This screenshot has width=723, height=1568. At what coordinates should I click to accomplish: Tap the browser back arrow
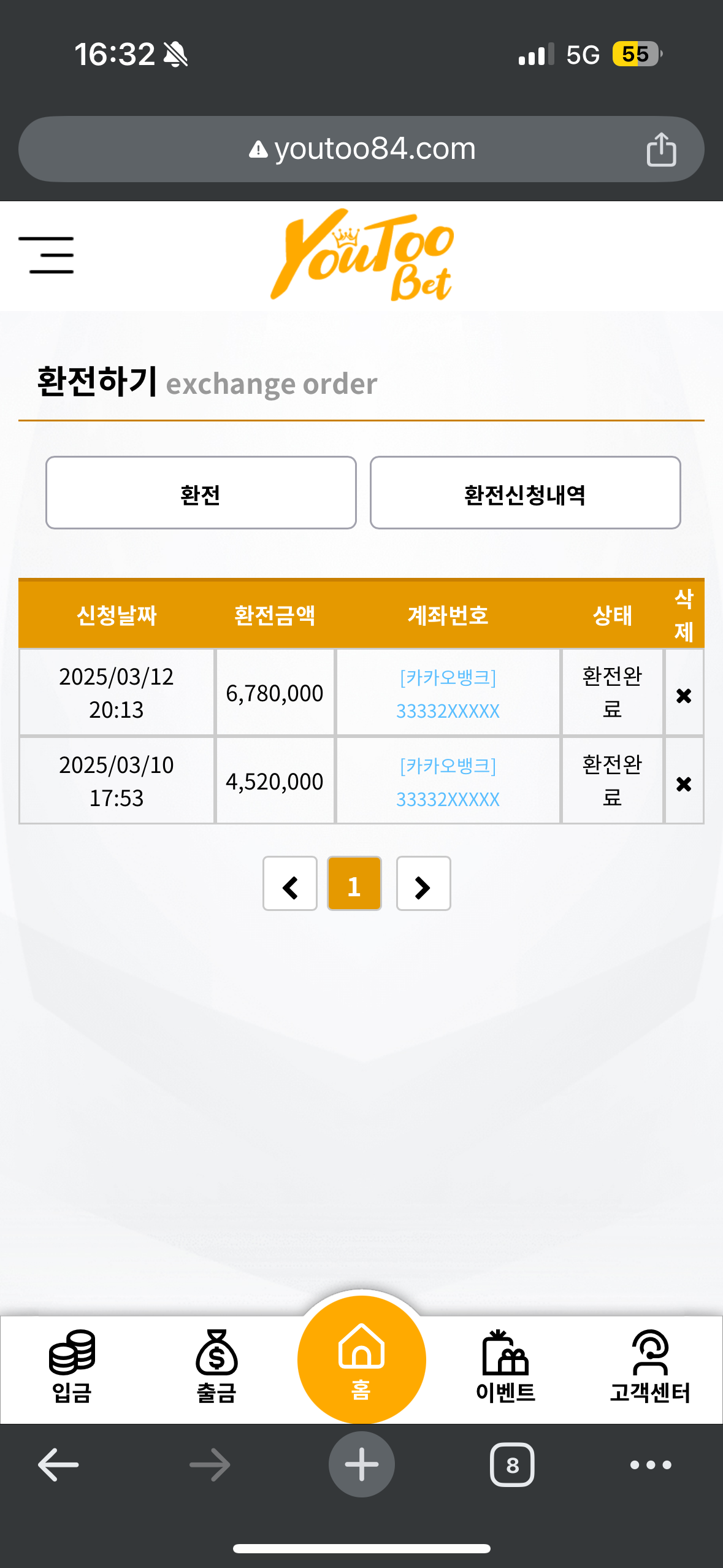click(58, 1465)
